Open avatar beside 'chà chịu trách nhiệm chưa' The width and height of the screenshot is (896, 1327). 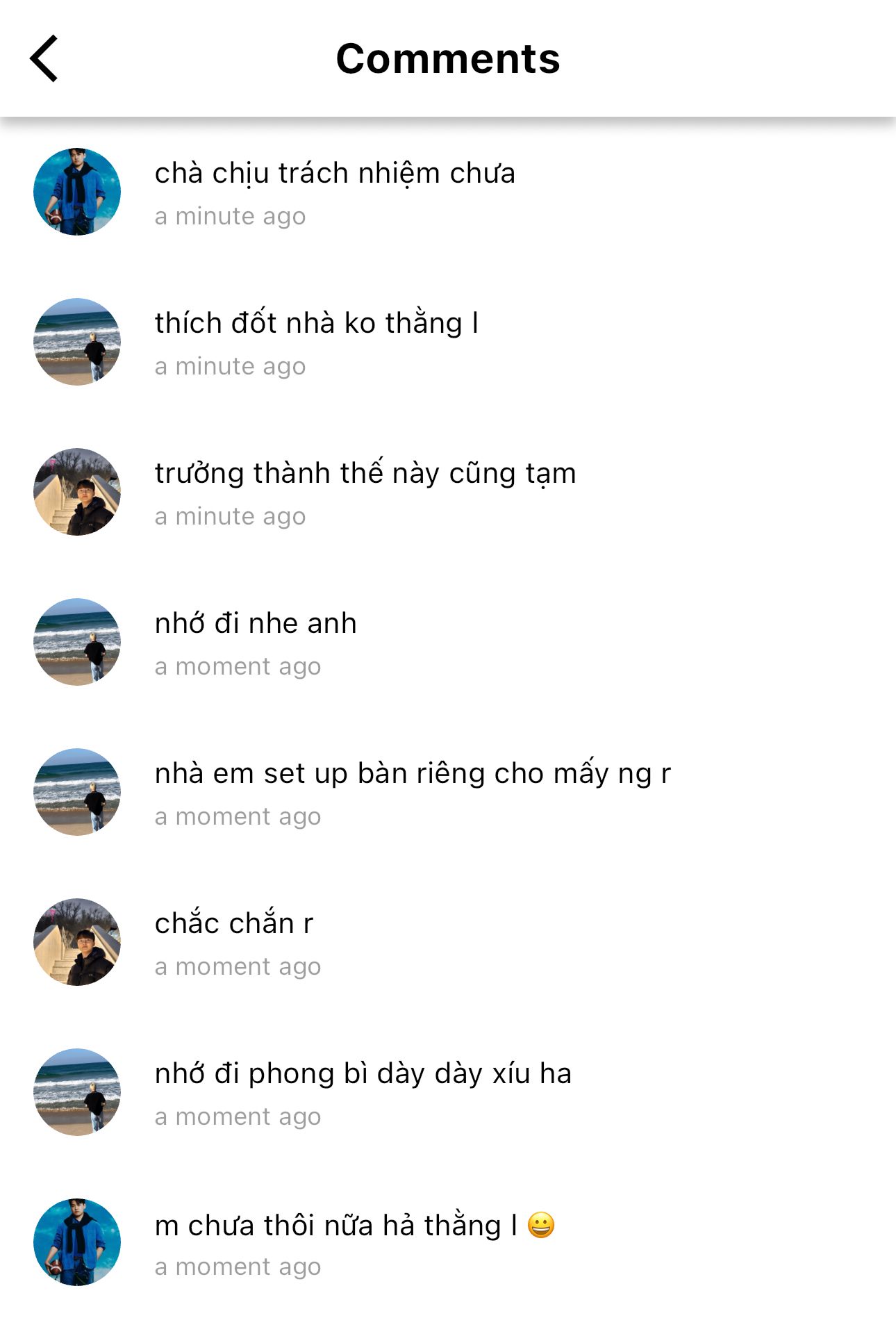pos(77,192)
